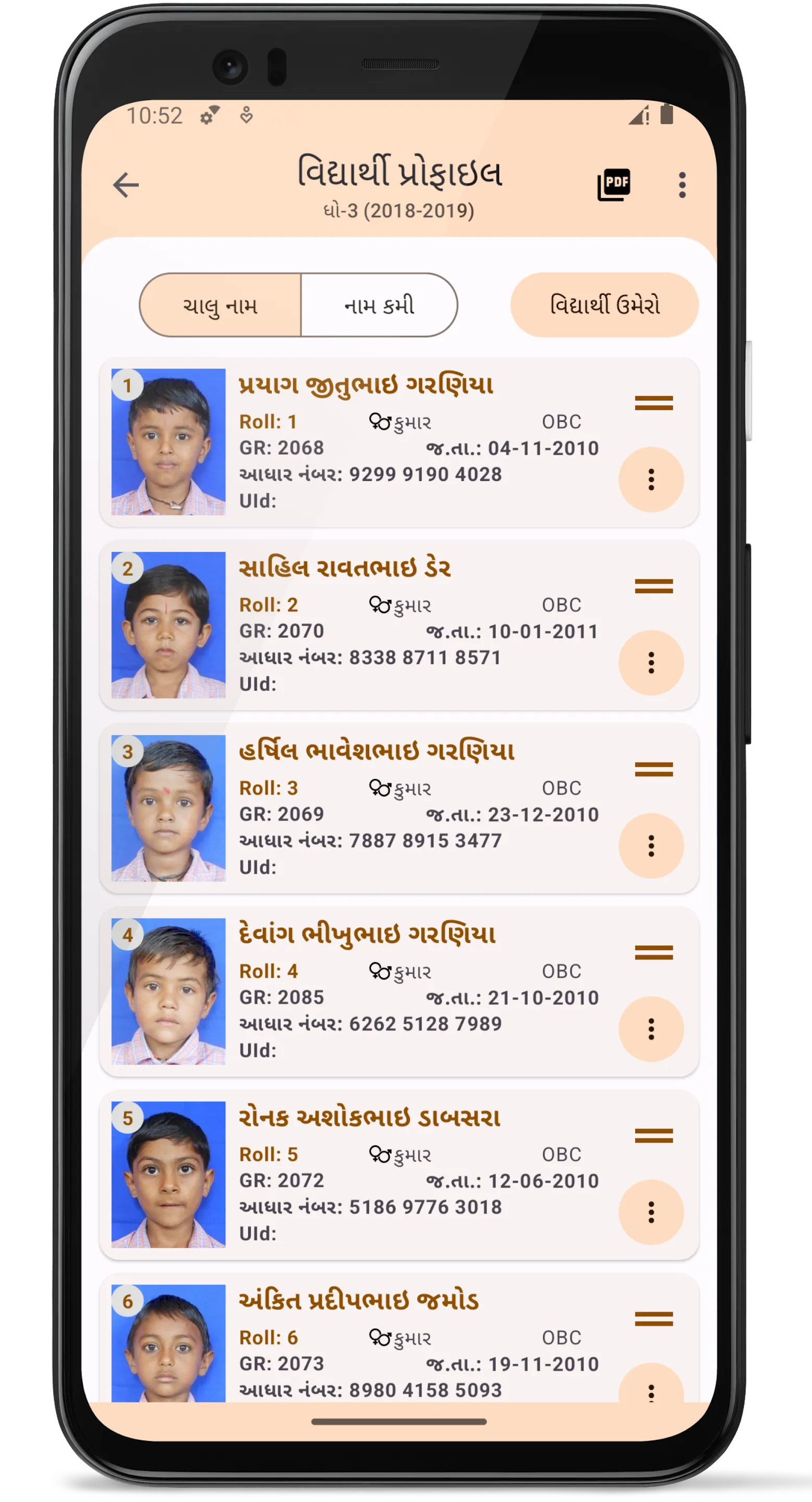The image size is (812, 1502).
Task: Open options menu for Roll 1 student
Action: pyautogui.click(x=651, y=480)
